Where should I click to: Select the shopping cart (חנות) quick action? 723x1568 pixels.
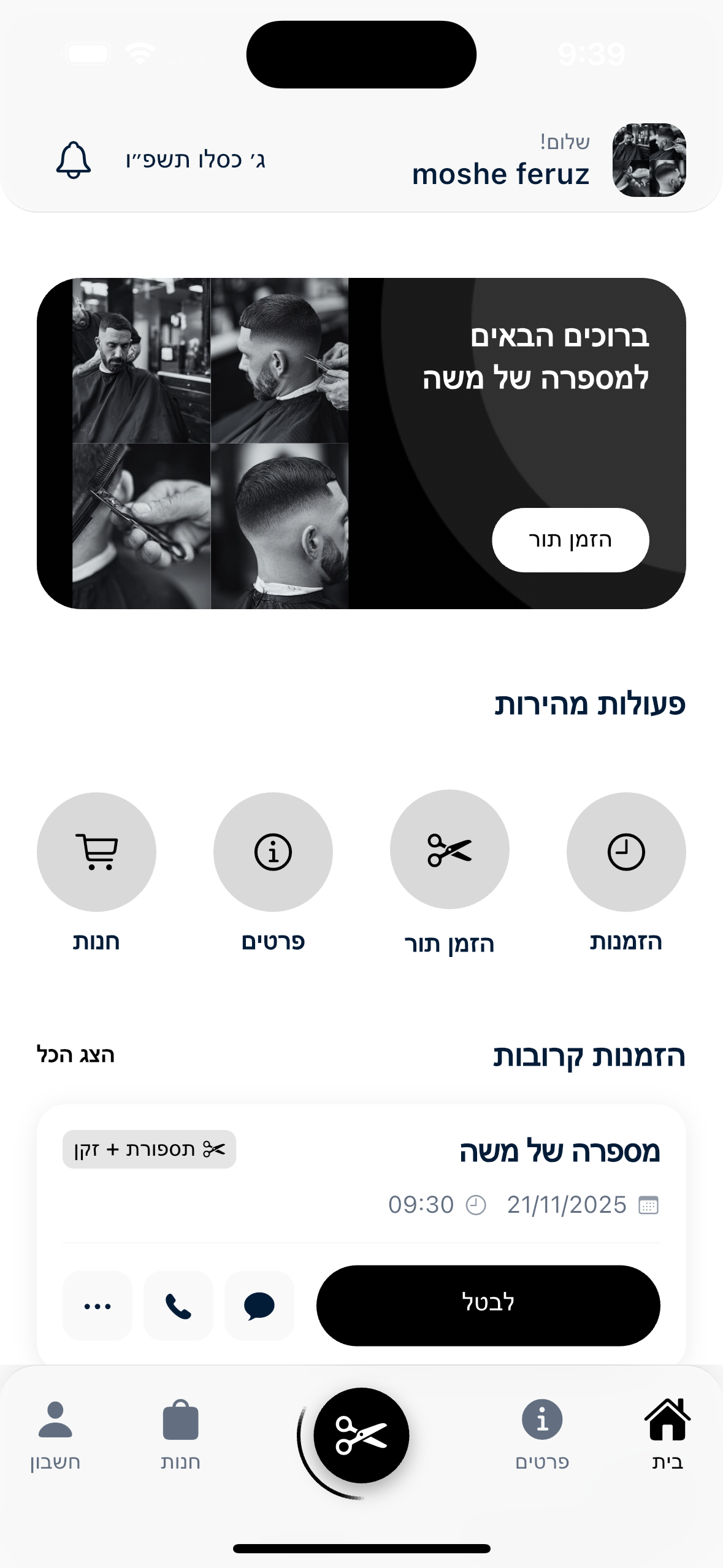(97, 853)
